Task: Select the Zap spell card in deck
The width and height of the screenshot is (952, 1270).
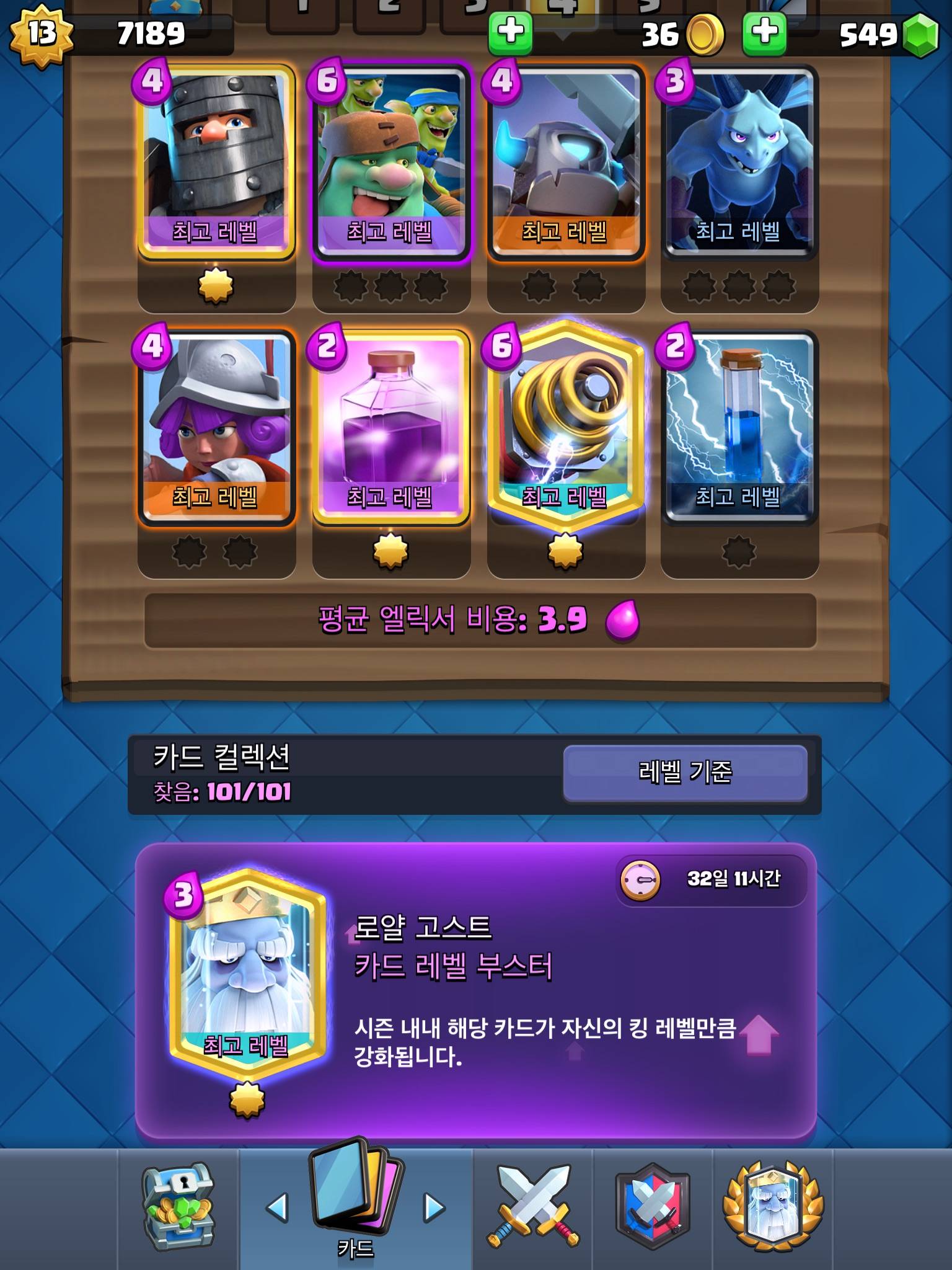Action: [739, 428]
